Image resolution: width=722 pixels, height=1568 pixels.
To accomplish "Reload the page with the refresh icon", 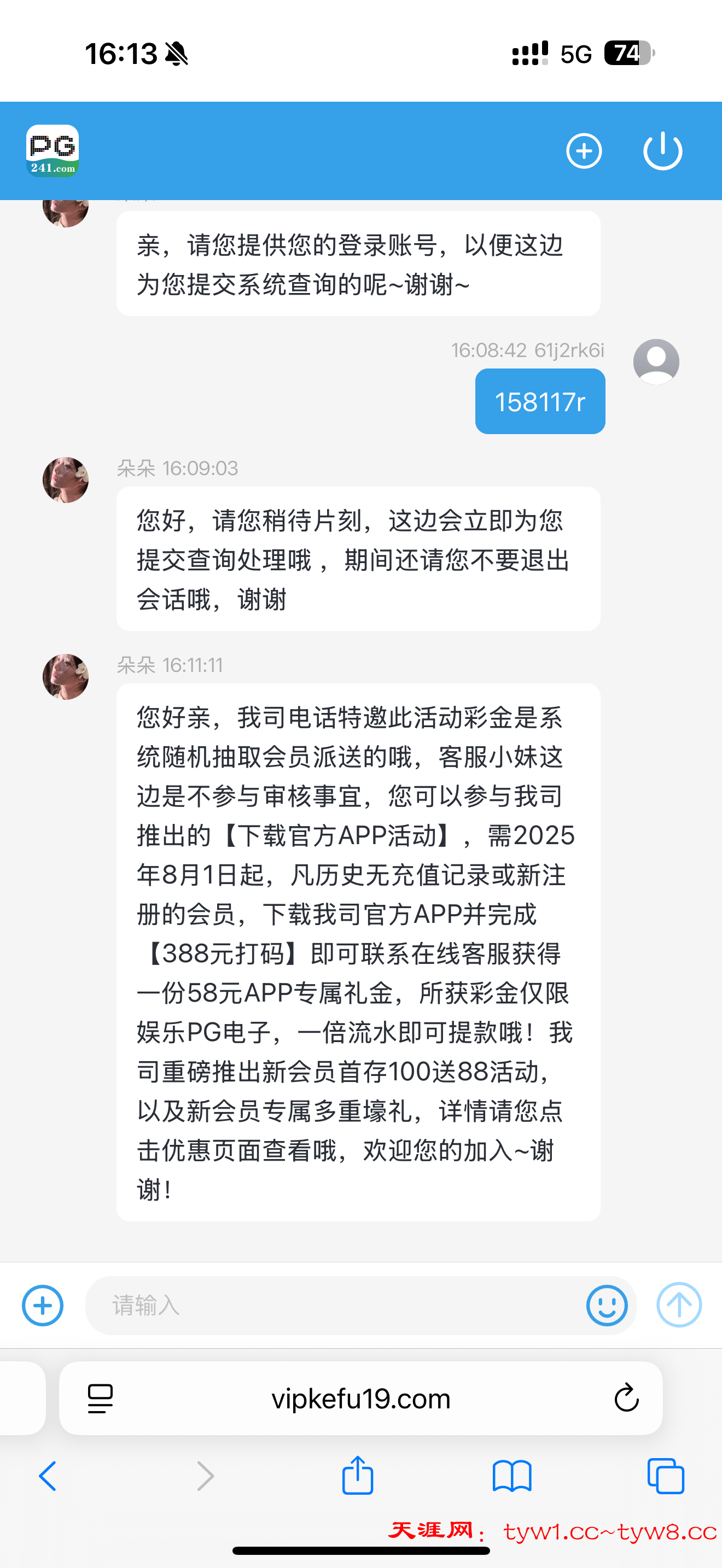I will (626, 1398).
